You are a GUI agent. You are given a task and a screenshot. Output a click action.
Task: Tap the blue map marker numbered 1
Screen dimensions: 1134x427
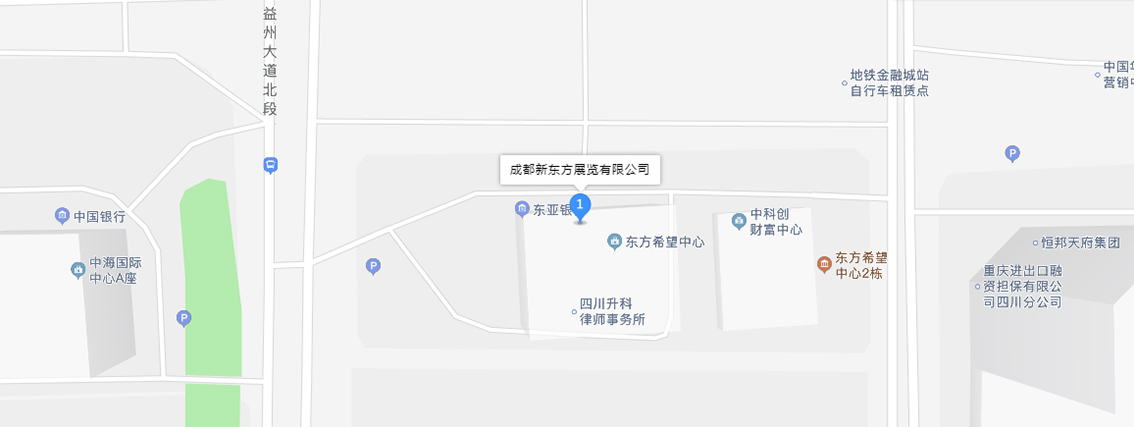pyautogui.click(x=580, y=206)
